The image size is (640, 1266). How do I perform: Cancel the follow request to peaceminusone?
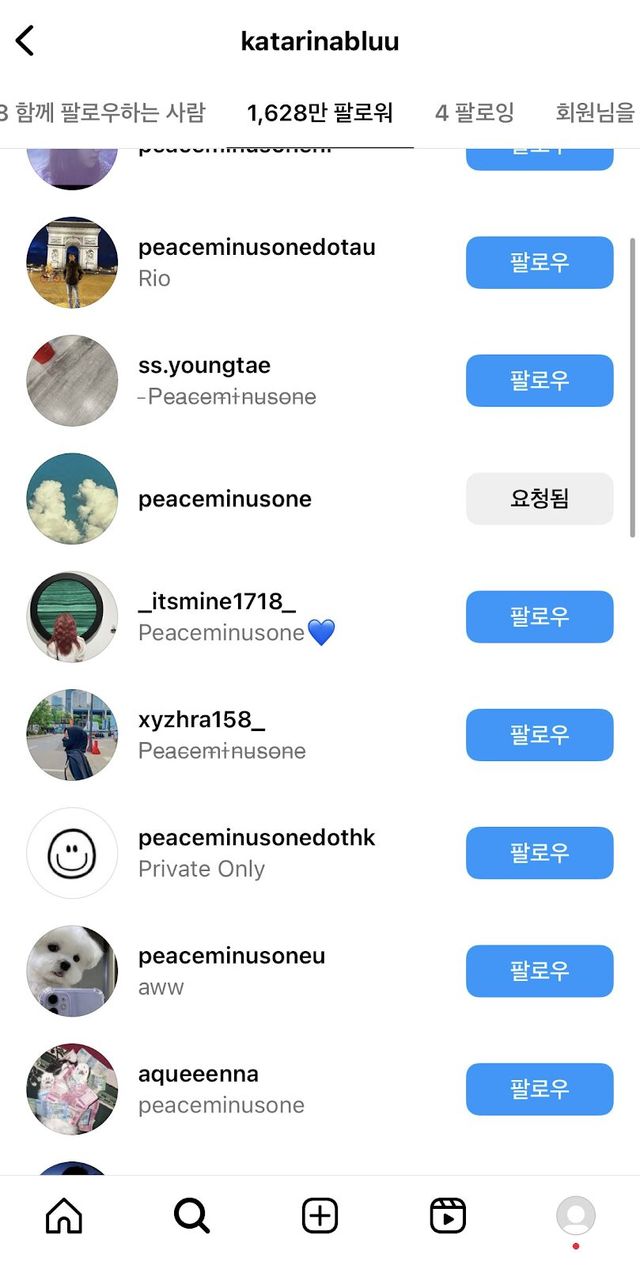tap(539, 499)
